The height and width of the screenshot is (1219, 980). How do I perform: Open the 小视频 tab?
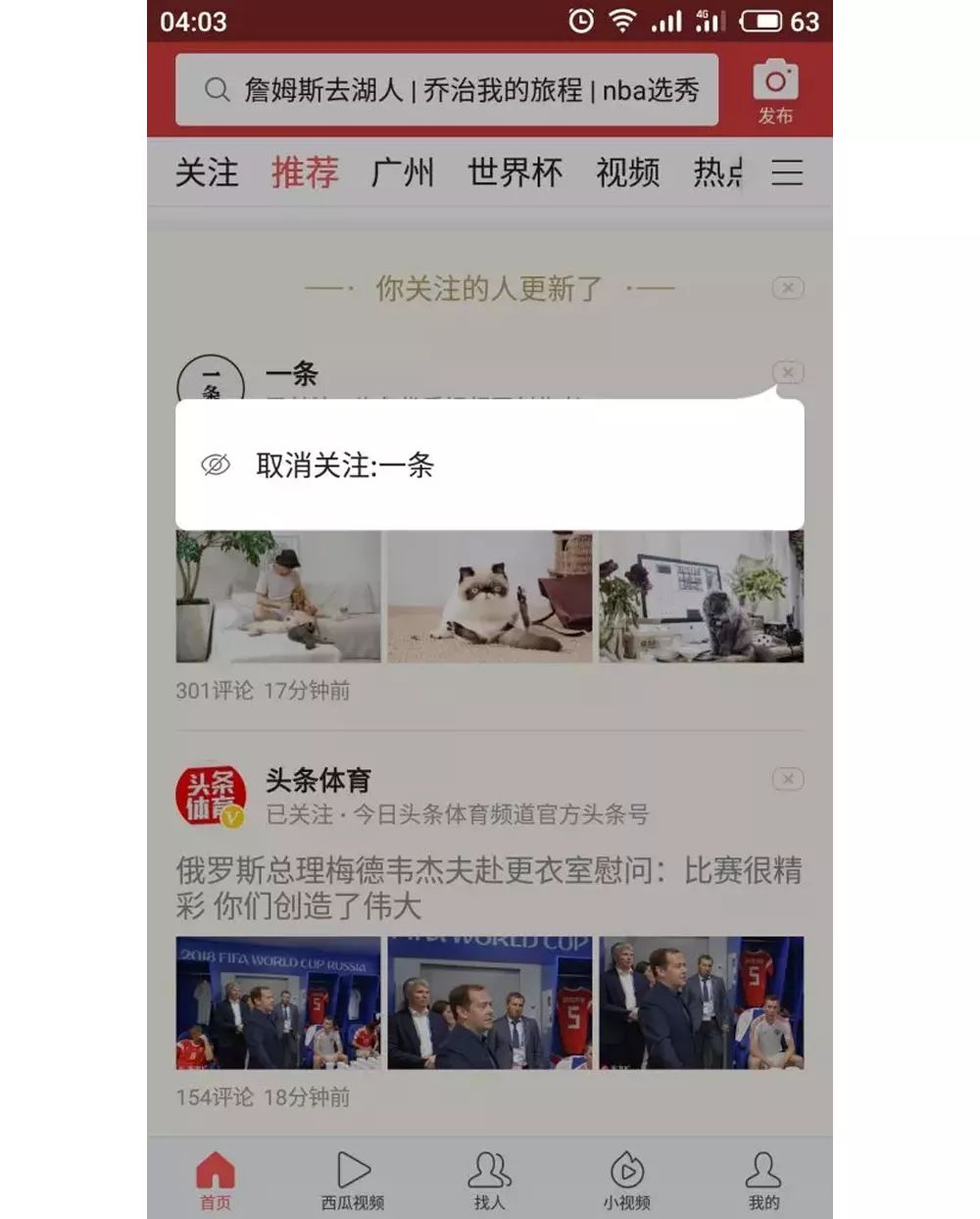[626, 1180]
